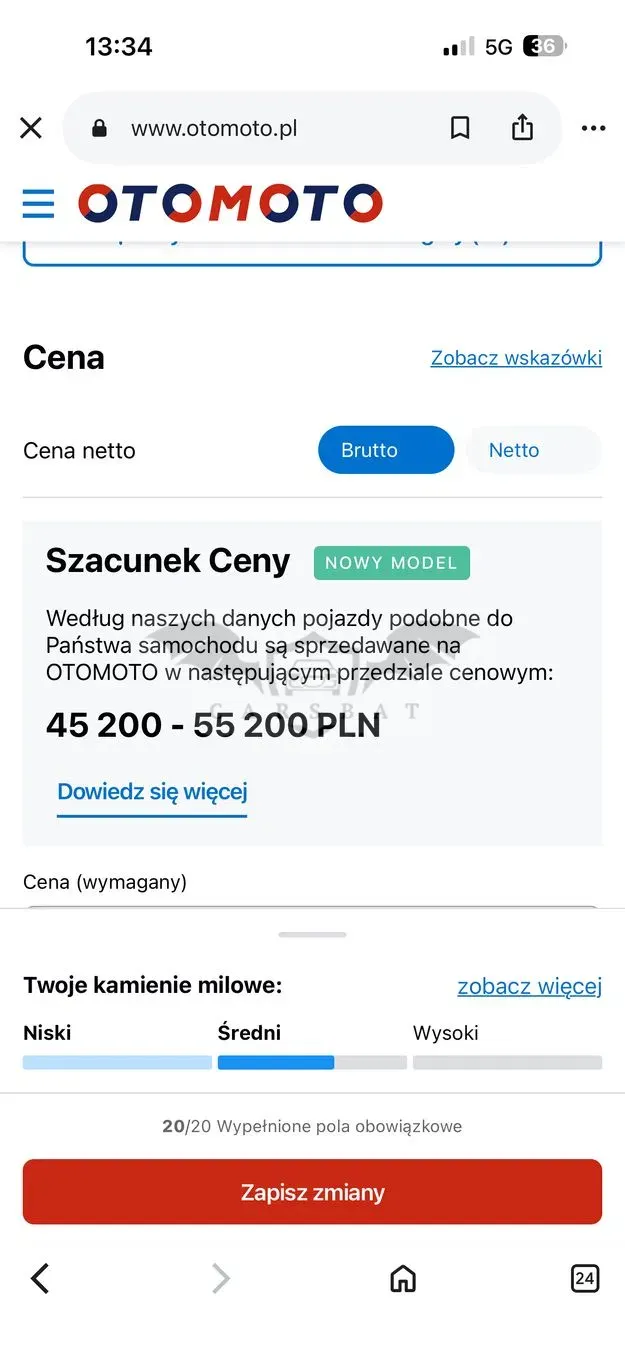Image resolution: width=625 pixels, height=1358 pixels.
Task: Open the zobacz więcej milestones link
Action: tap(530, 987)
